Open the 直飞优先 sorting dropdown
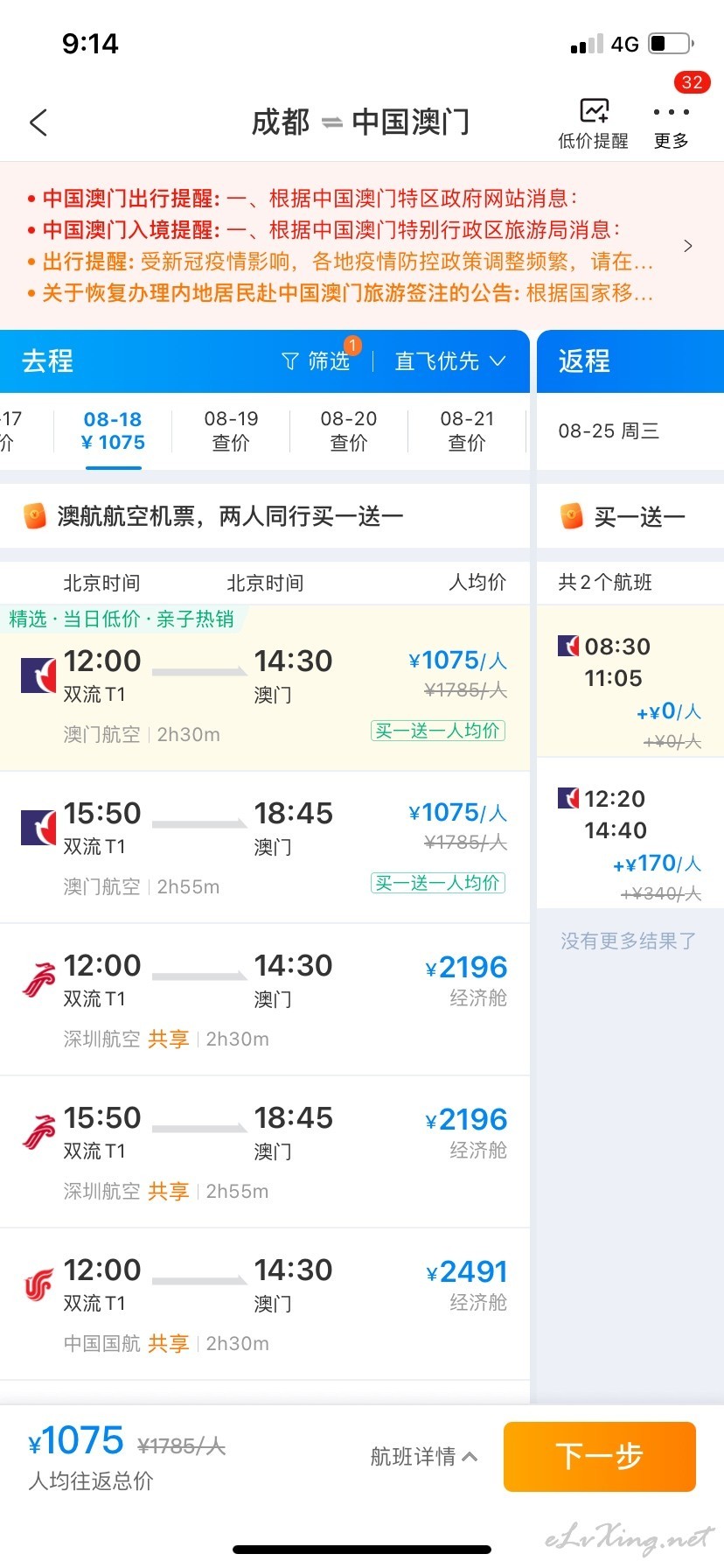Image resolution: width=724 pixels, height=1568 pixels. click(x=450, y=361)
